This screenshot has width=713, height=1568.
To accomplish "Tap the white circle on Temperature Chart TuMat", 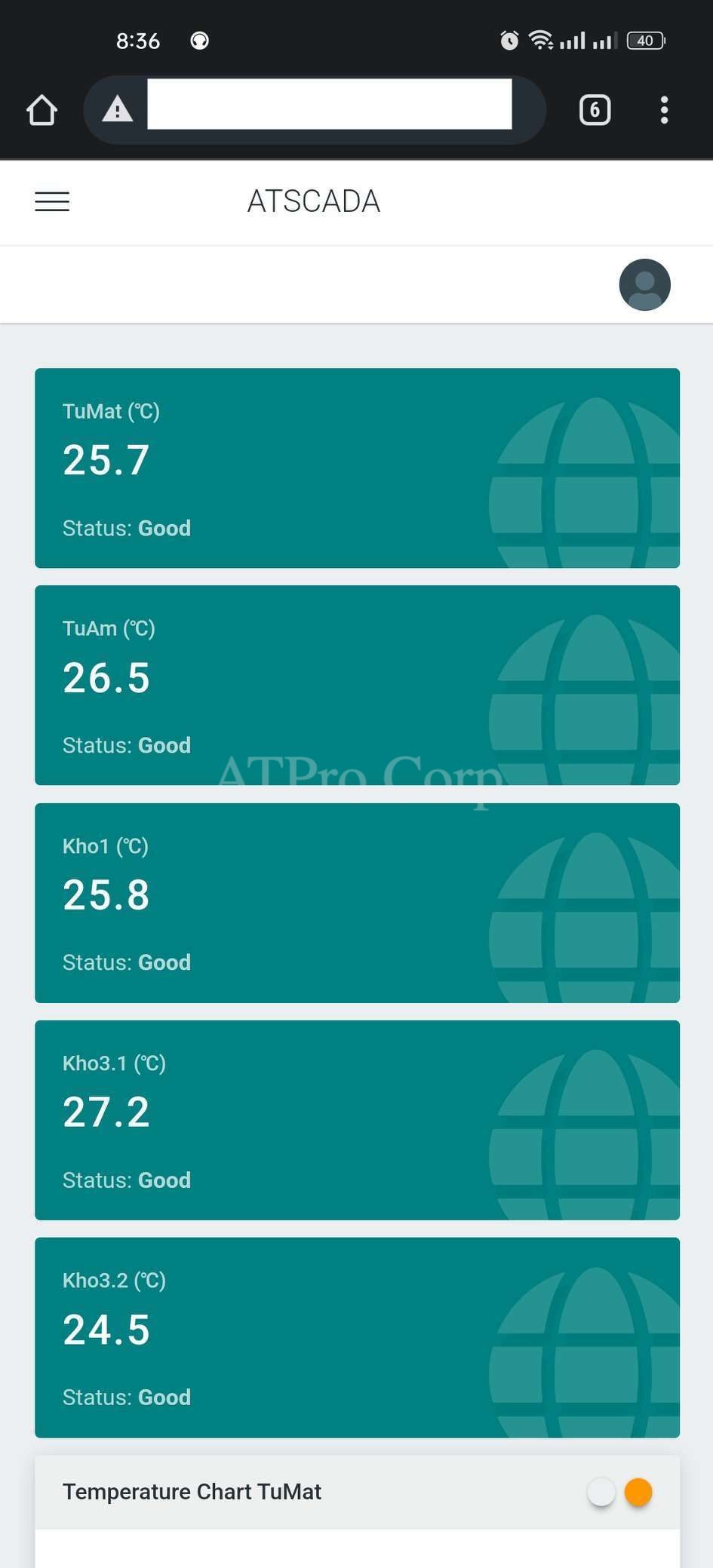I will click(x=601, y=1492).
